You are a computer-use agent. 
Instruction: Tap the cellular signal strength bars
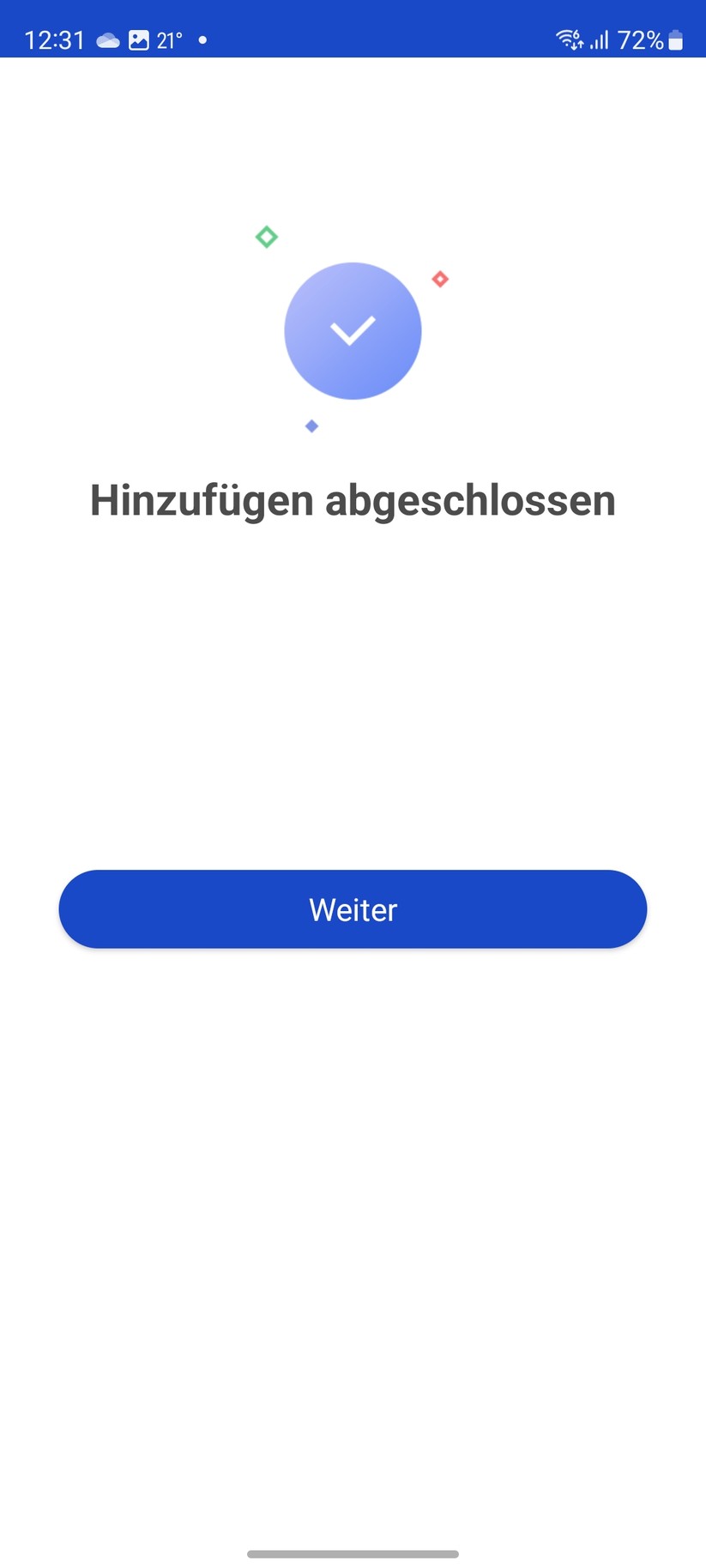tap(600, 39)
